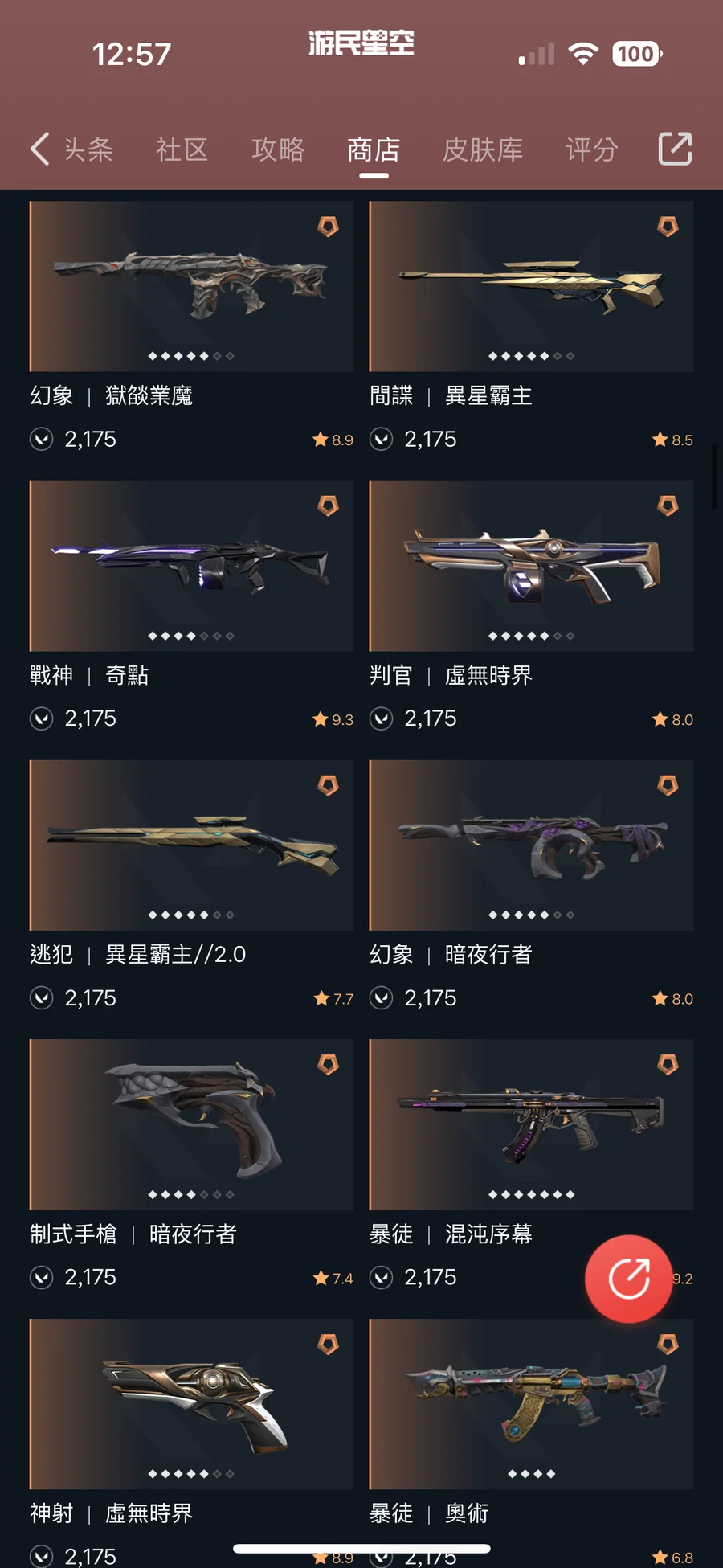This screenshot has height=1568, width=723.
Task: Open the 逃犯 | 異星霸主//2.0 card
Action: click(x=191, y=845)
